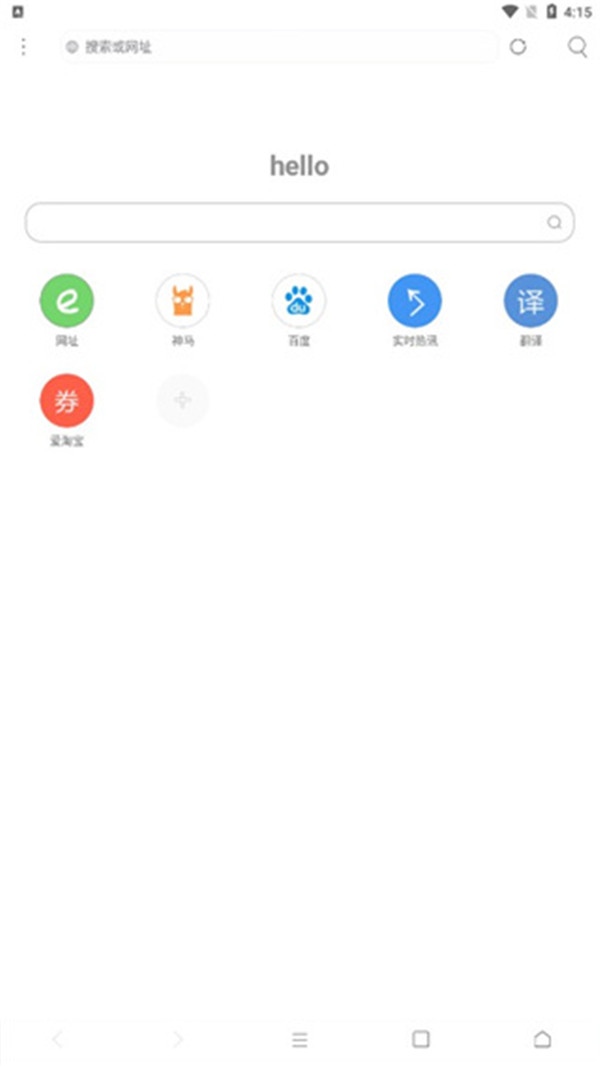This screenshot has width=600, height=1066.
Task: Open the bottom hamburger menu
Action: (300, 1039)
